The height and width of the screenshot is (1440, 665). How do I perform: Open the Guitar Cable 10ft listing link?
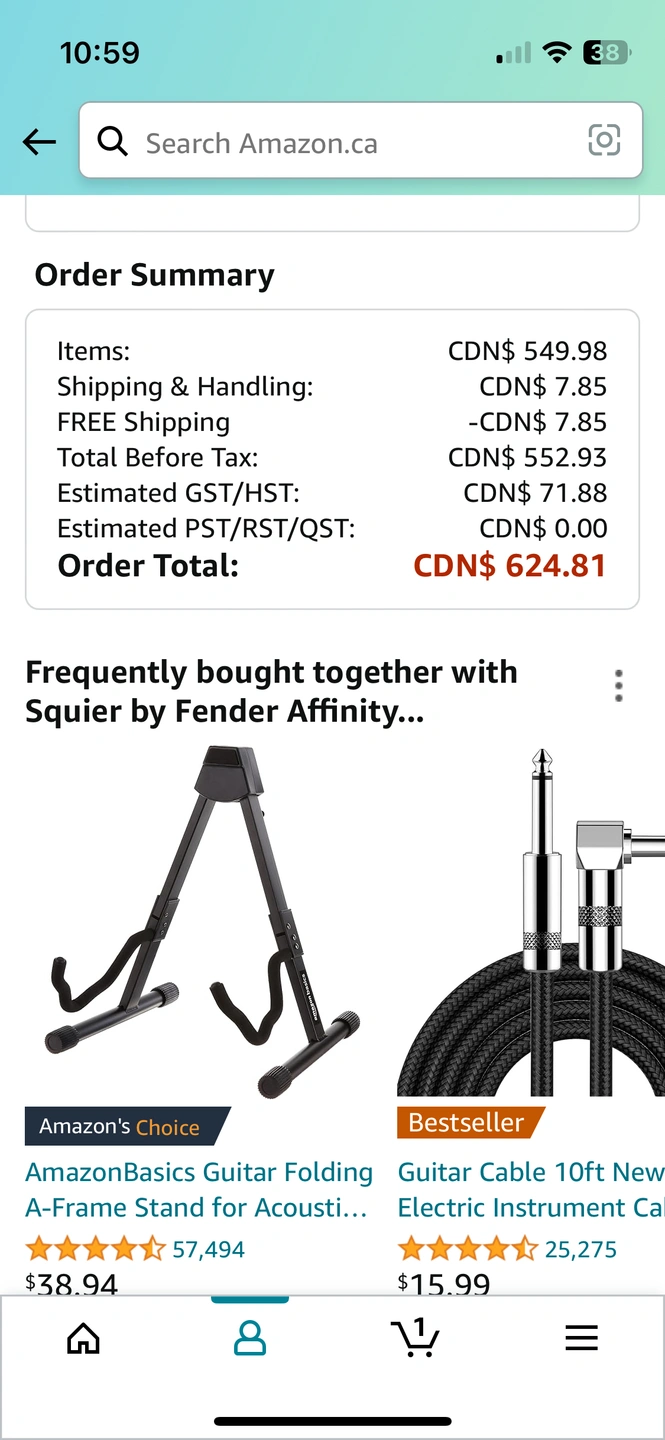point(530,1189)
